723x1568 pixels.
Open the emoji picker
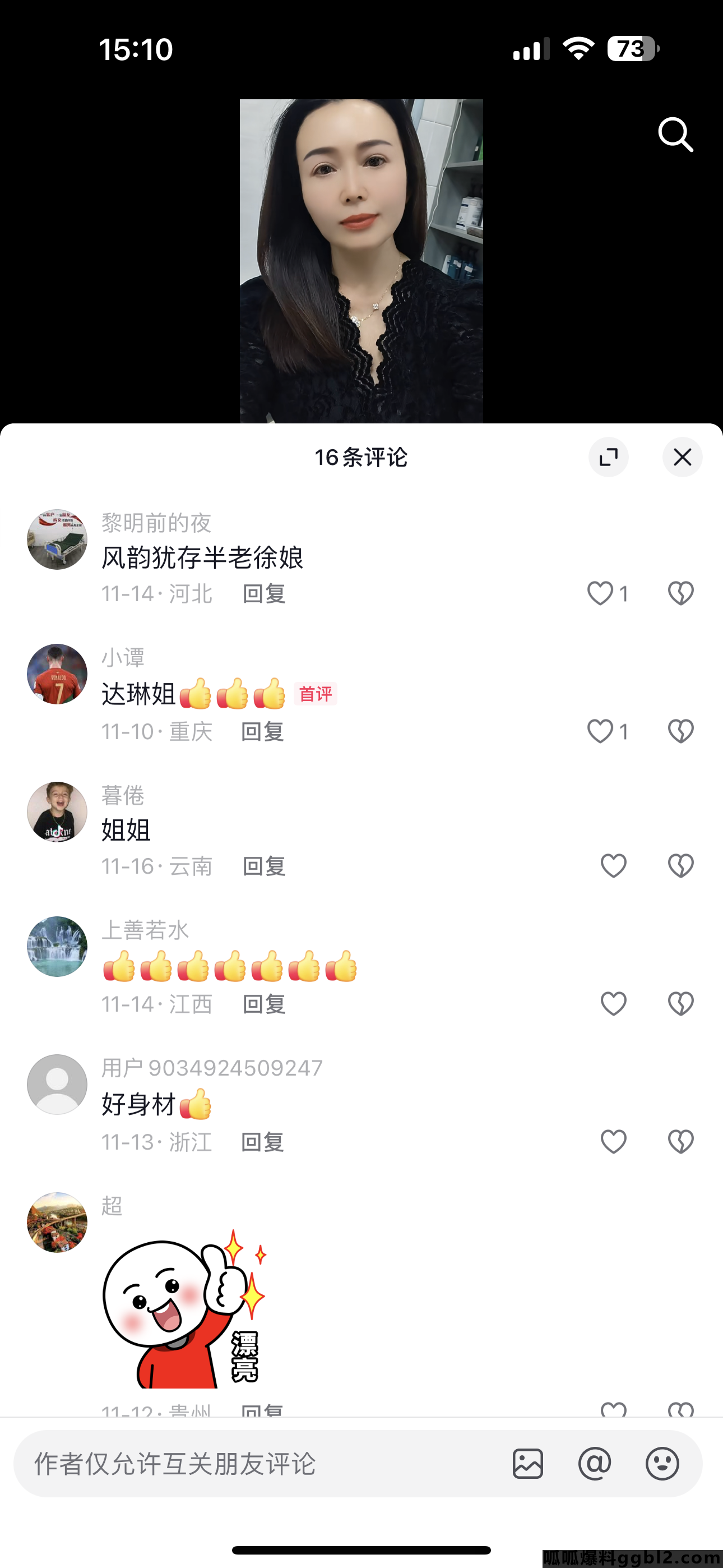point(662,1463)
